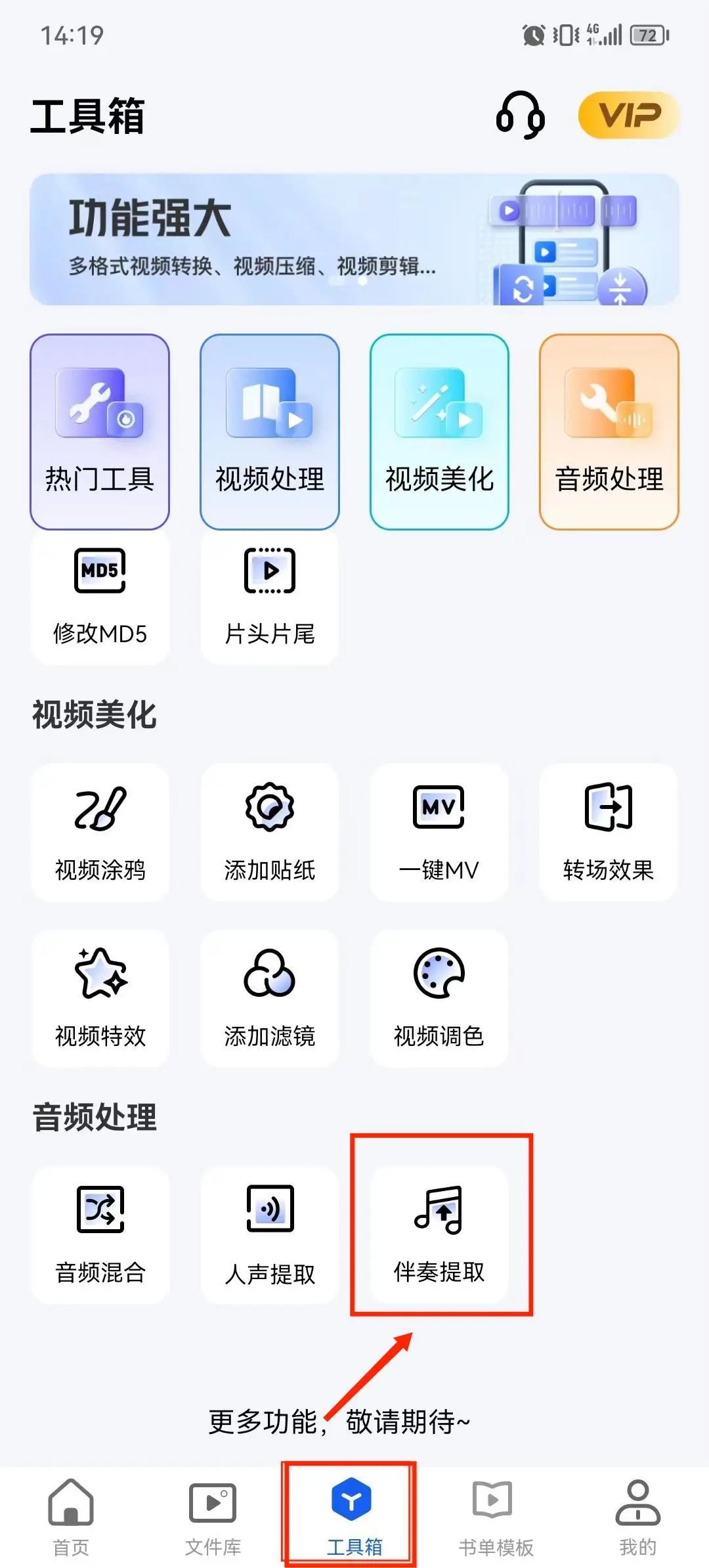Select the 片头片尾 intro/outro tool

click(269, 594)
